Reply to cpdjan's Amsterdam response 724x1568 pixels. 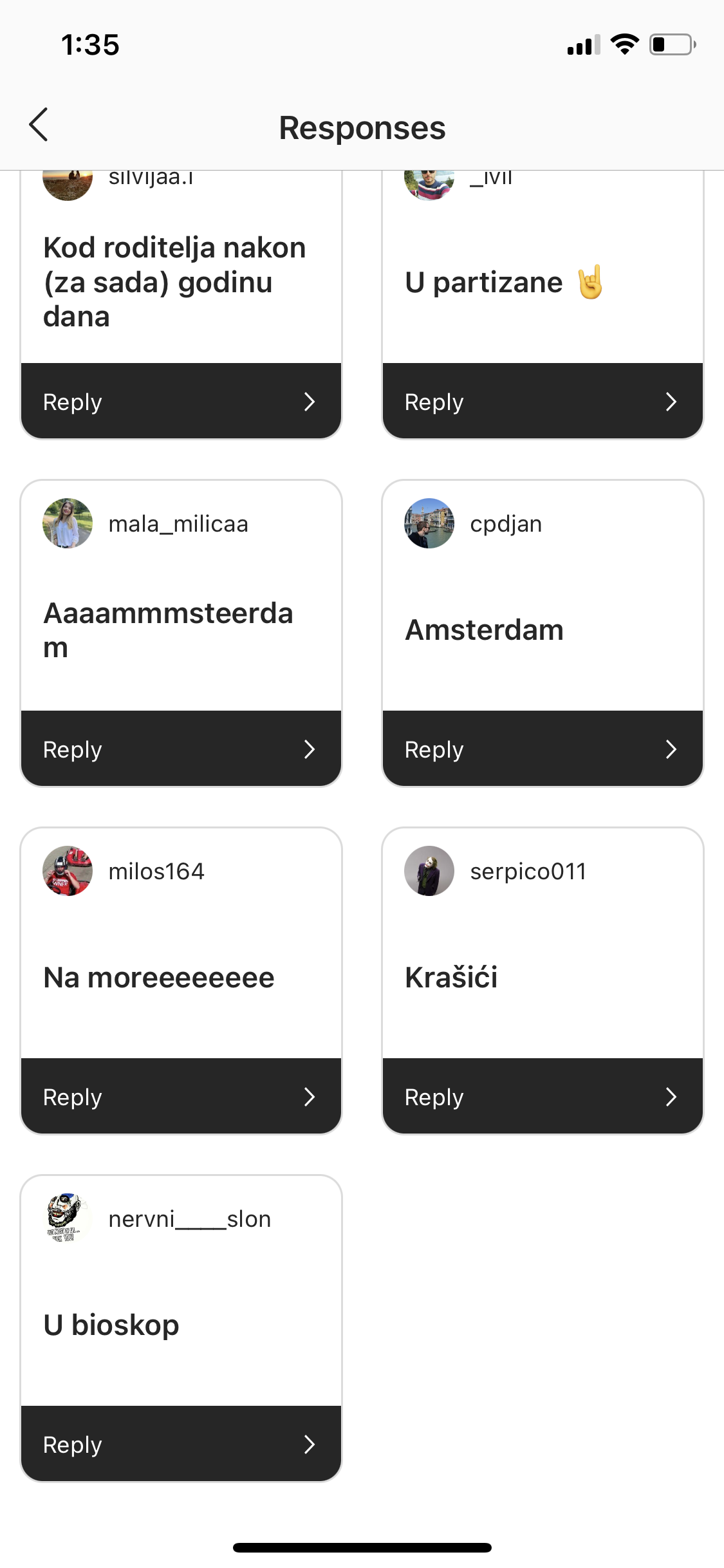(x=543, y=749)
